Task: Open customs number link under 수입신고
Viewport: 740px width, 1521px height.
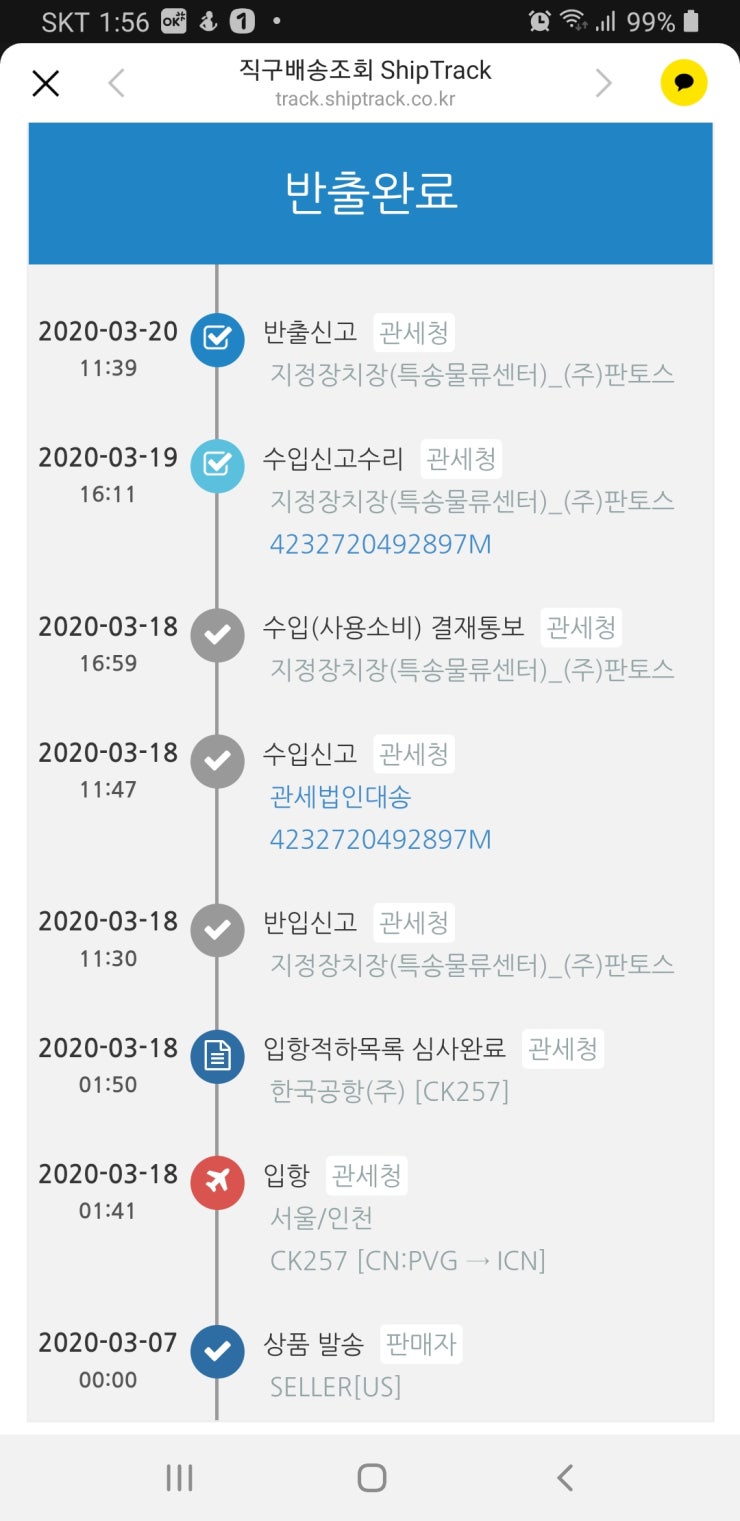Action: click(380, 839)
